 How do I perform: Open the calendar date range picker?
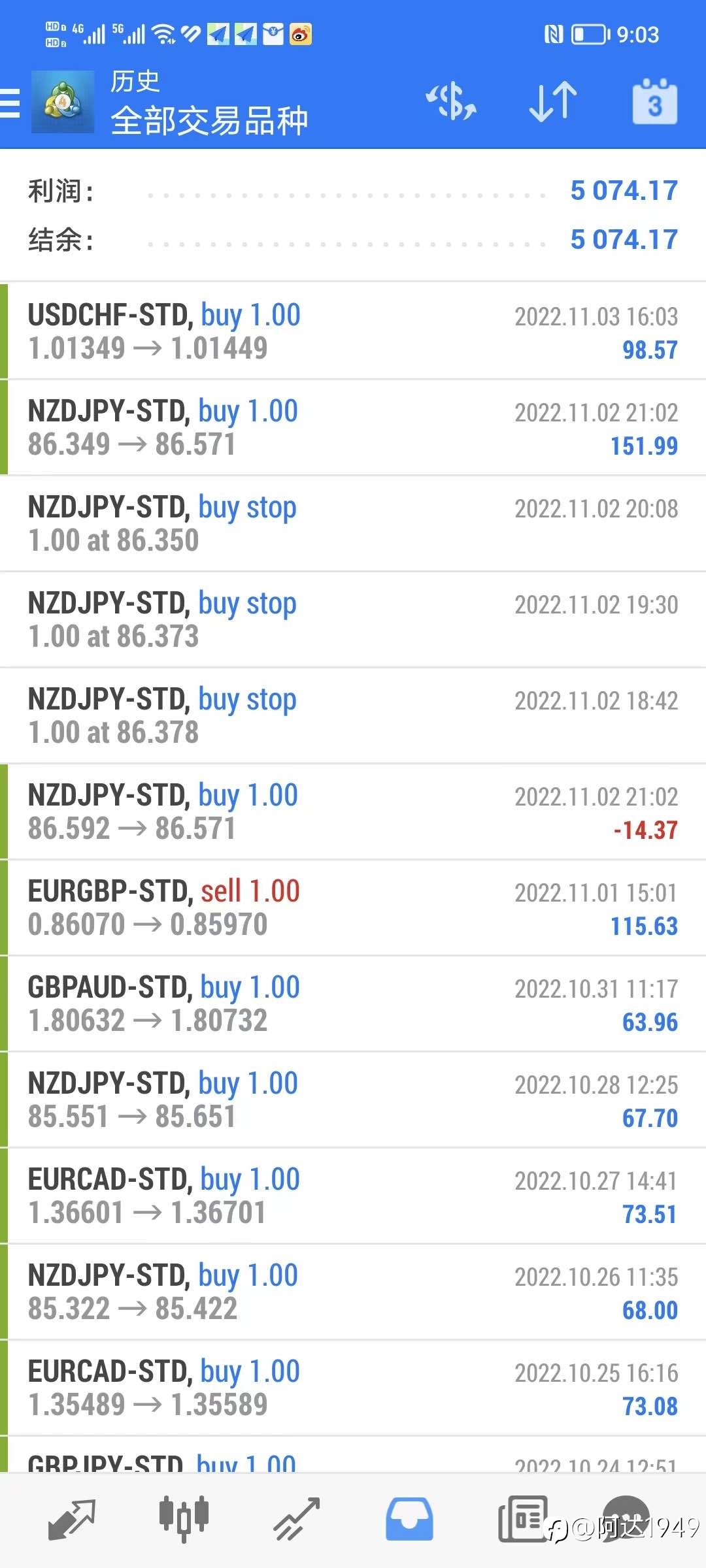tap(654, 102)
